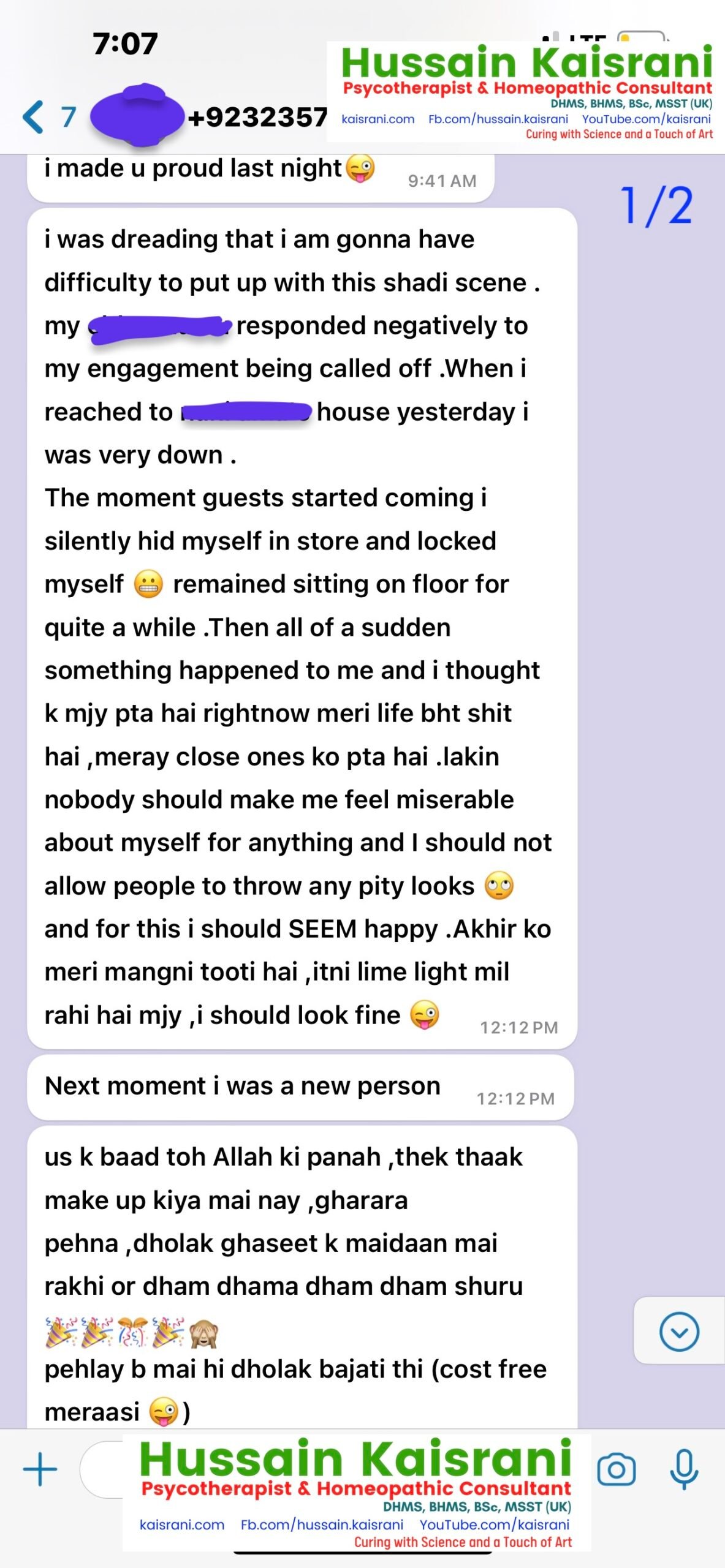The image size is (725, 1568).
Task: Open the camera to send a photo
Action: (616, 1469)
